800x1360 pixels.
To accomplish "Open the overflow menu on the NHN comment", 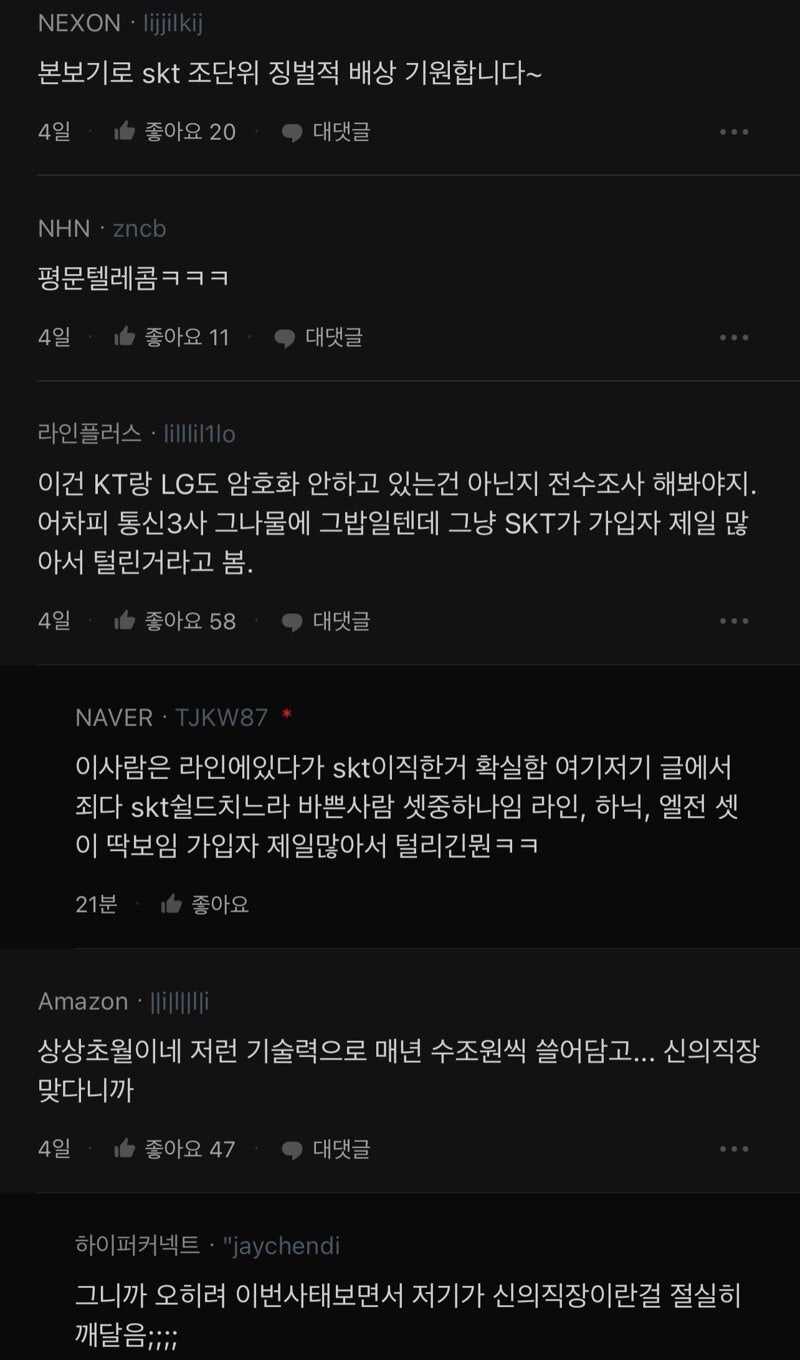I will 734,338.
